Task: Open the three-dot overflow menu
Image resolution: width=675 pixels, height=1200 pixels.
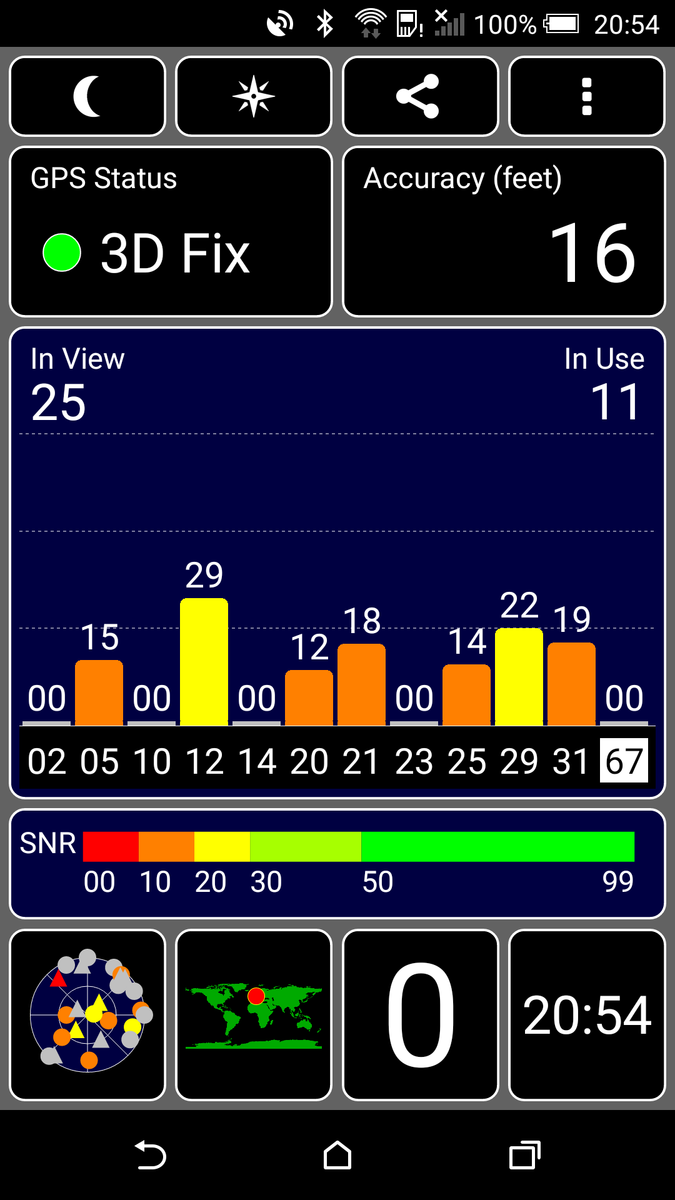Action: coord(586,96)
